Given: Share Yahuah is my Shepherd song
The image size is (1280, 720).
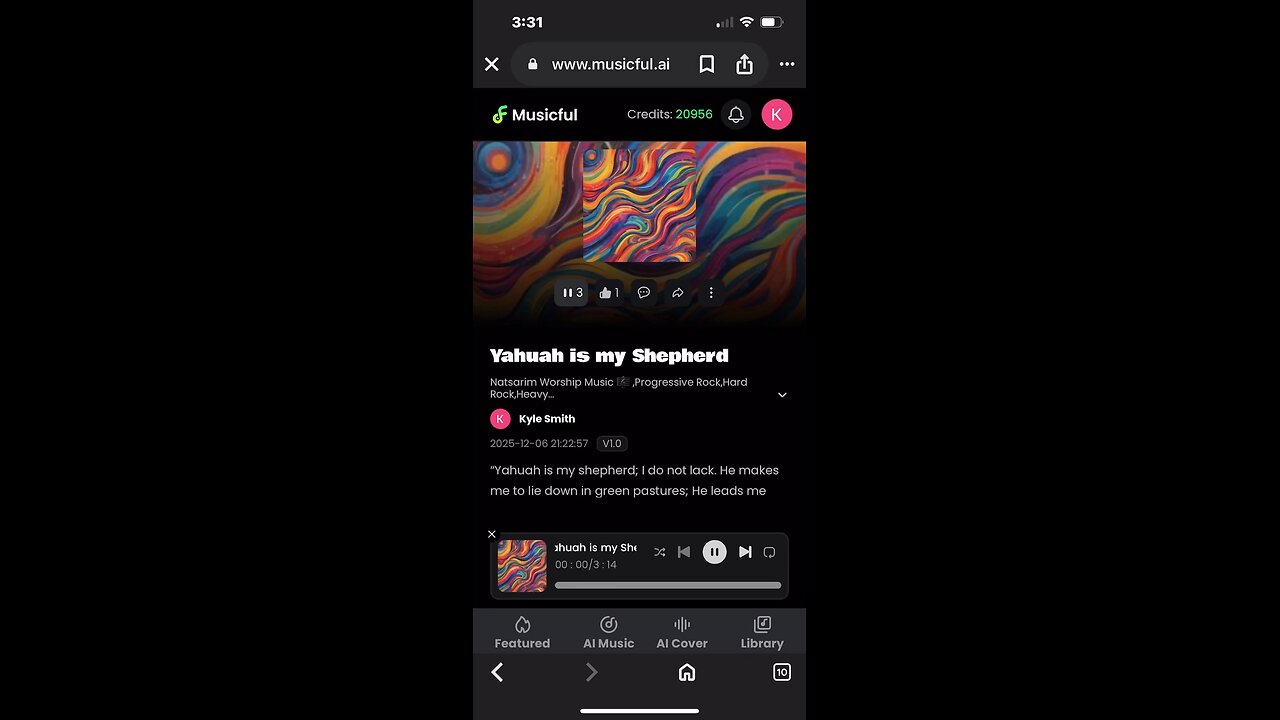Looking at the screenshot, I should [677, 293].
